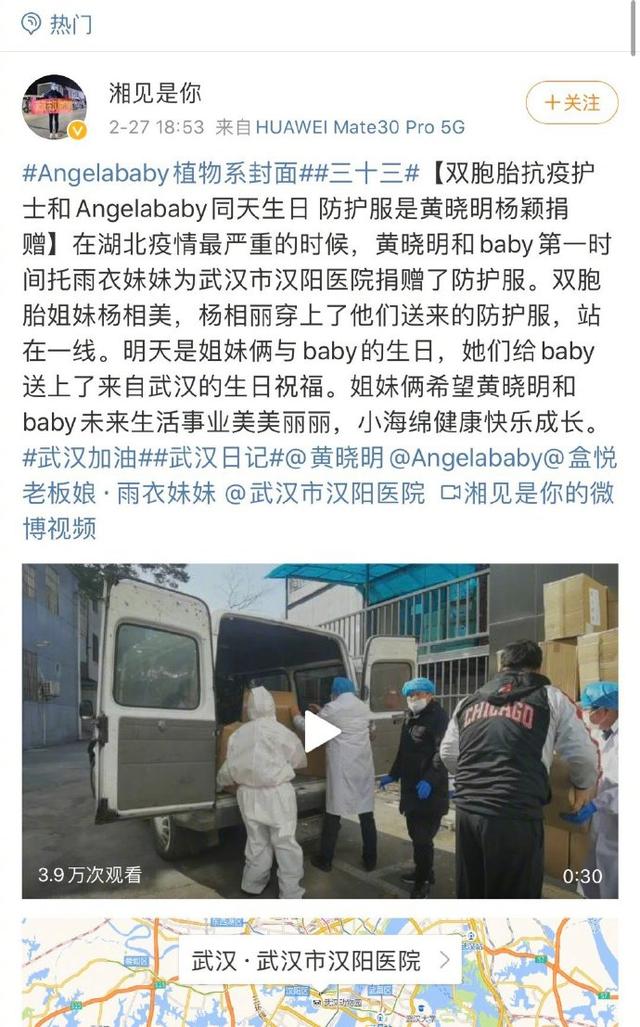Image resolution: width=640 pixels, height=1027 pixels.
Task: Open the @武汉市汉阳医院 mention
Action: [x=325, y=493]
